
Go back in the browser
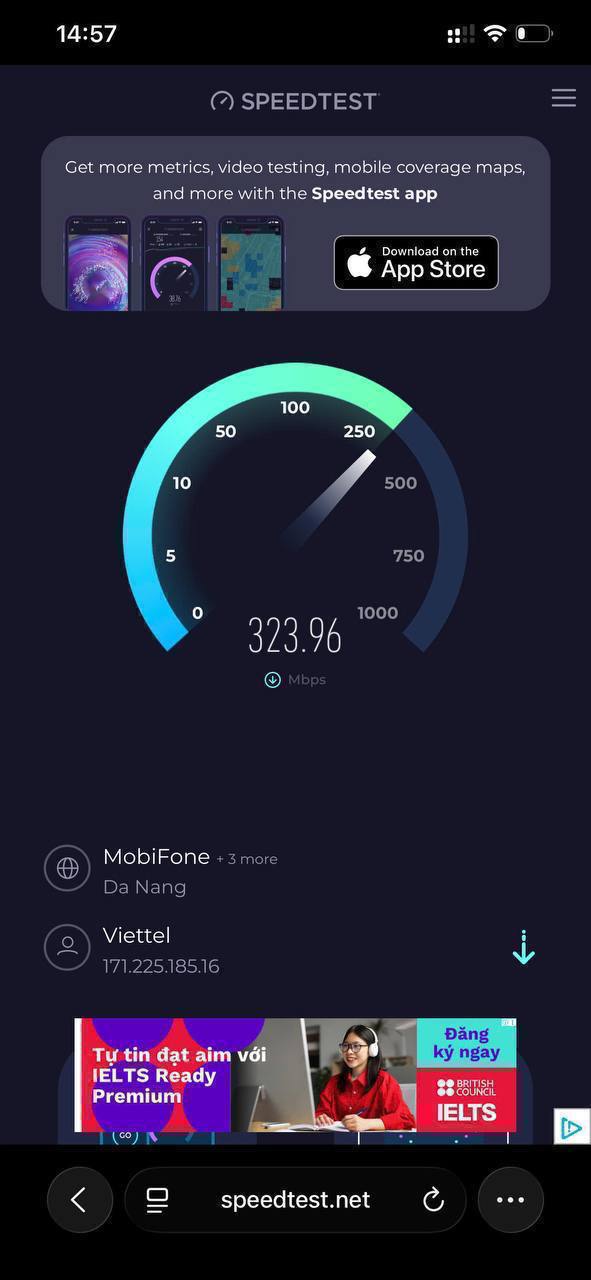click(x=80, y=1200)
